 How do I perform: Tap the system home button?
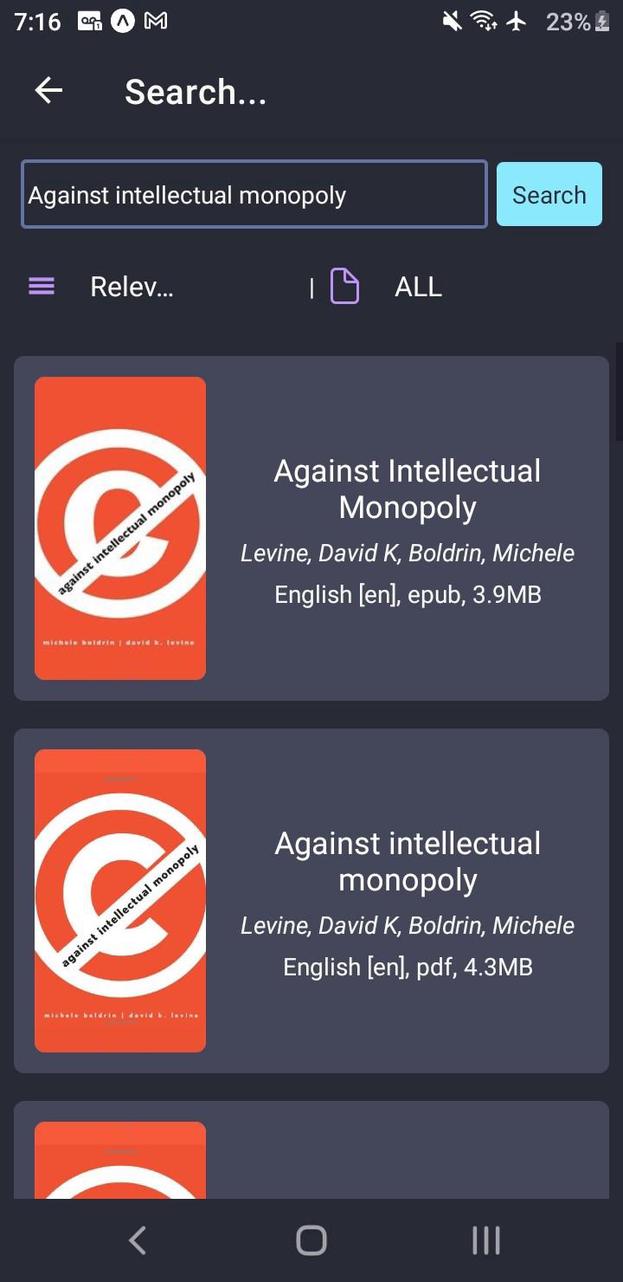point(311,1241)
